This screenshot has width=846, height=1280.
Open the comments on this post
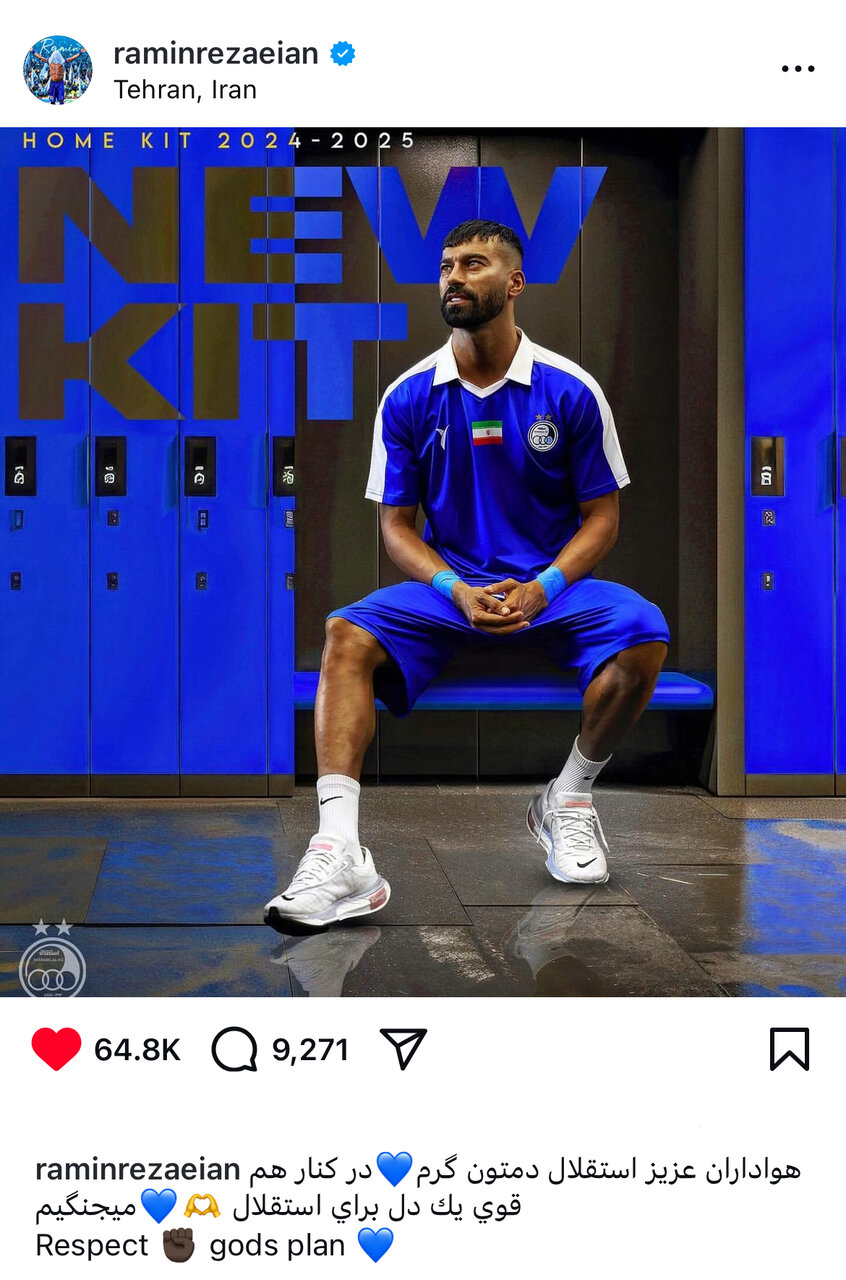(x=235, y=1050)
